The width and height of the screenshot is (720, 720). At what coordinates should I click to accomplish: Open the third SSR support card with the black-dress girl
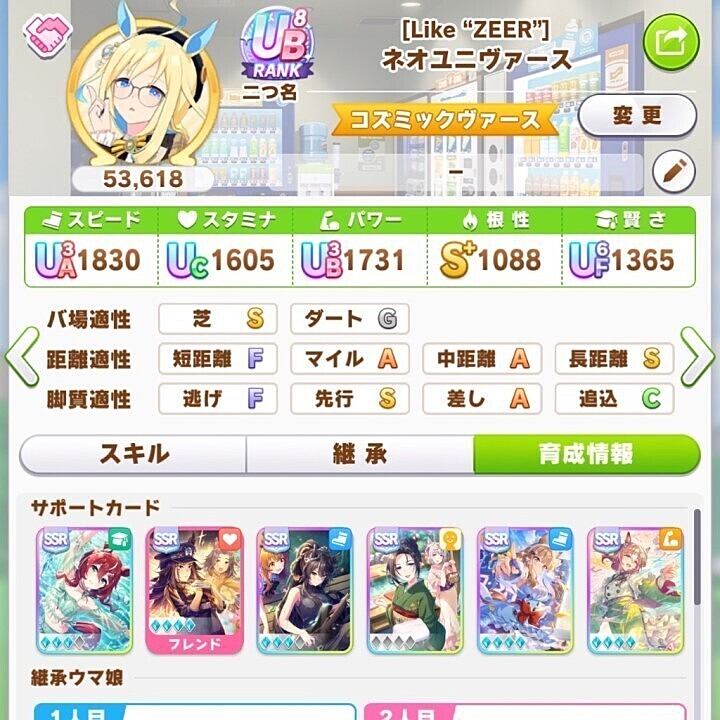(304, 590)
